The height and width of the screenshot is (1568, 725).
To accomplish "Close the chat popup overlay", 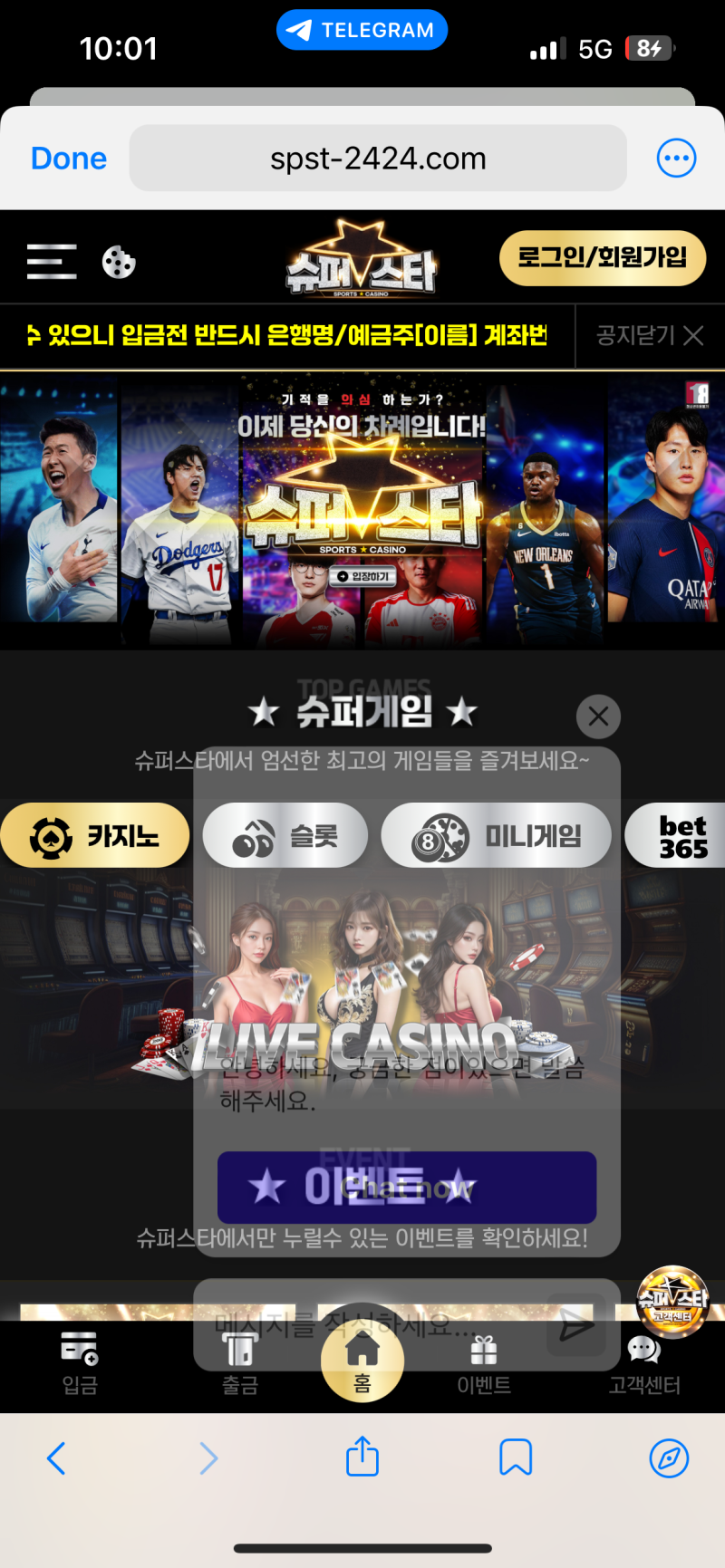I will 598,717.
